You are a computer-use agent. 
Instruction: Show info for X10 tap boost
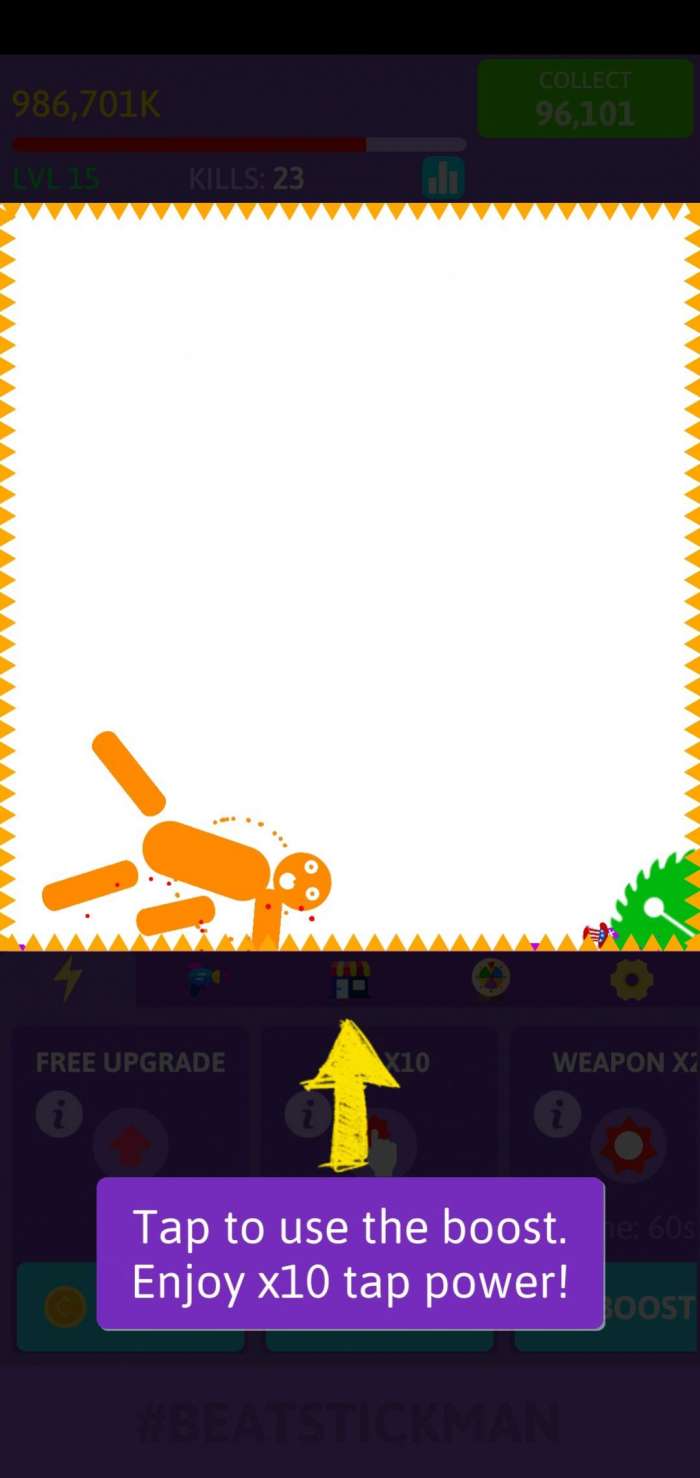[x=308, y=1113]
